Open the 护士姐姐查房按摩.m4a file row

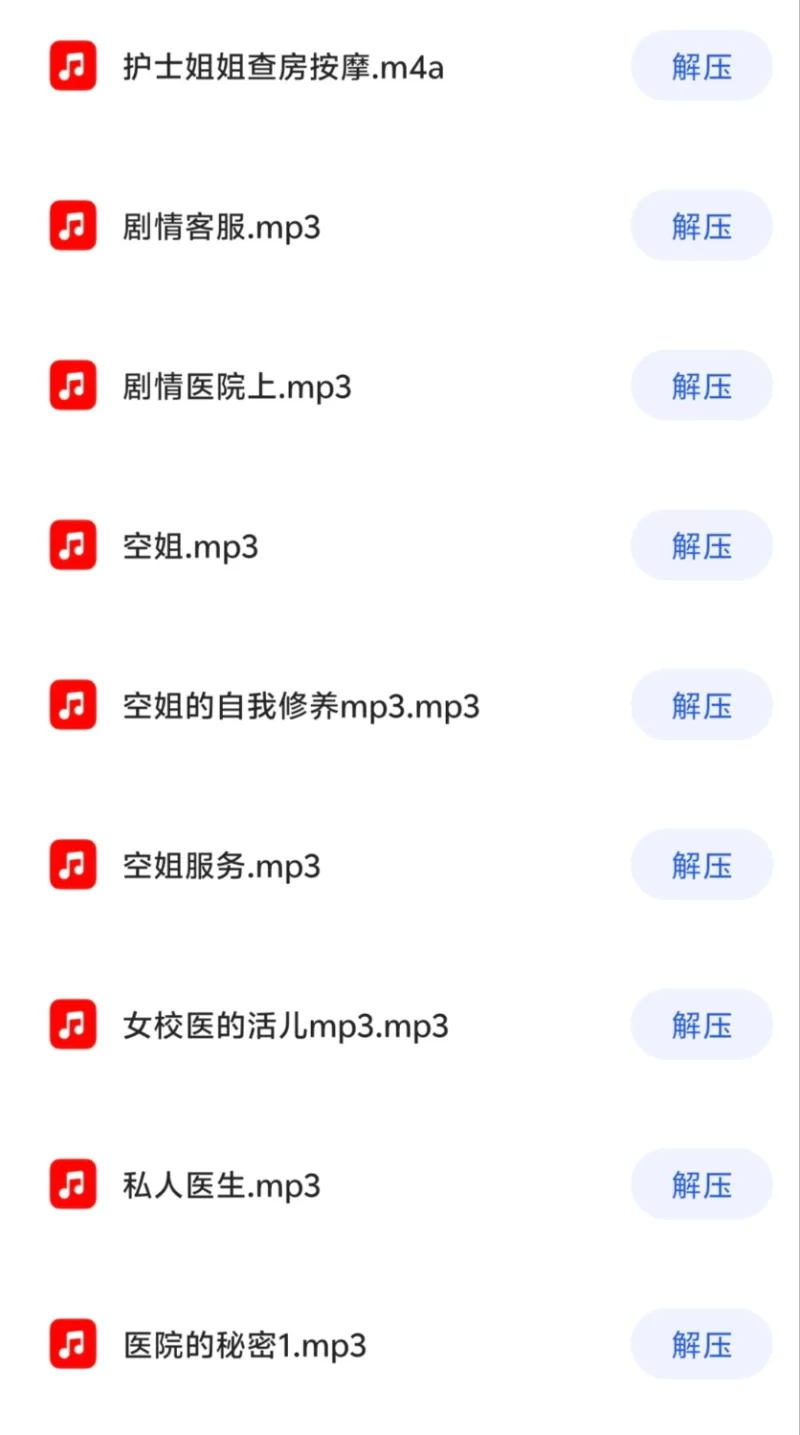click(283, 67)
